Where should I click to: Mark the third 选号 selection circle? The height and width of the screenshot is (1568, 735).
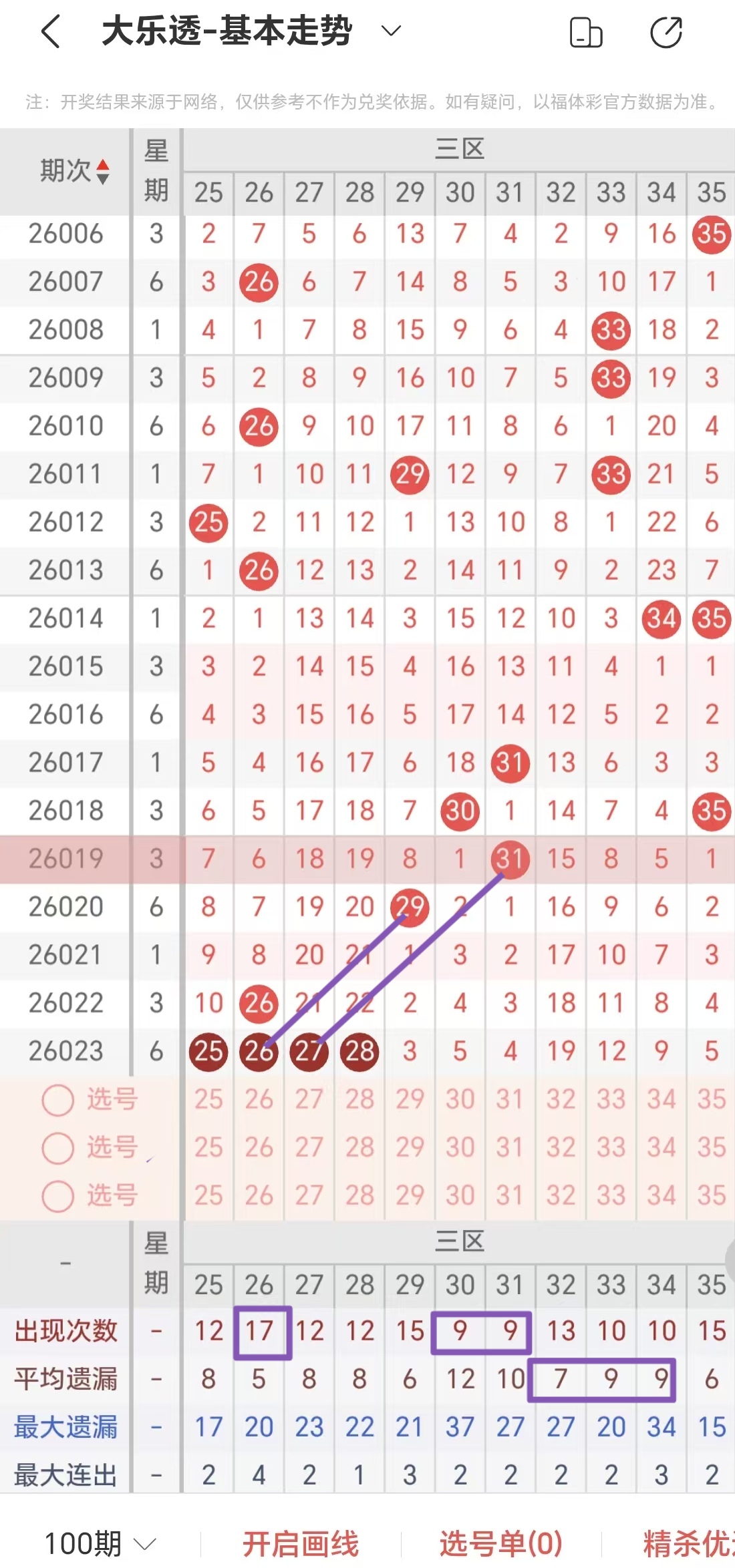tap(57, 1194)
